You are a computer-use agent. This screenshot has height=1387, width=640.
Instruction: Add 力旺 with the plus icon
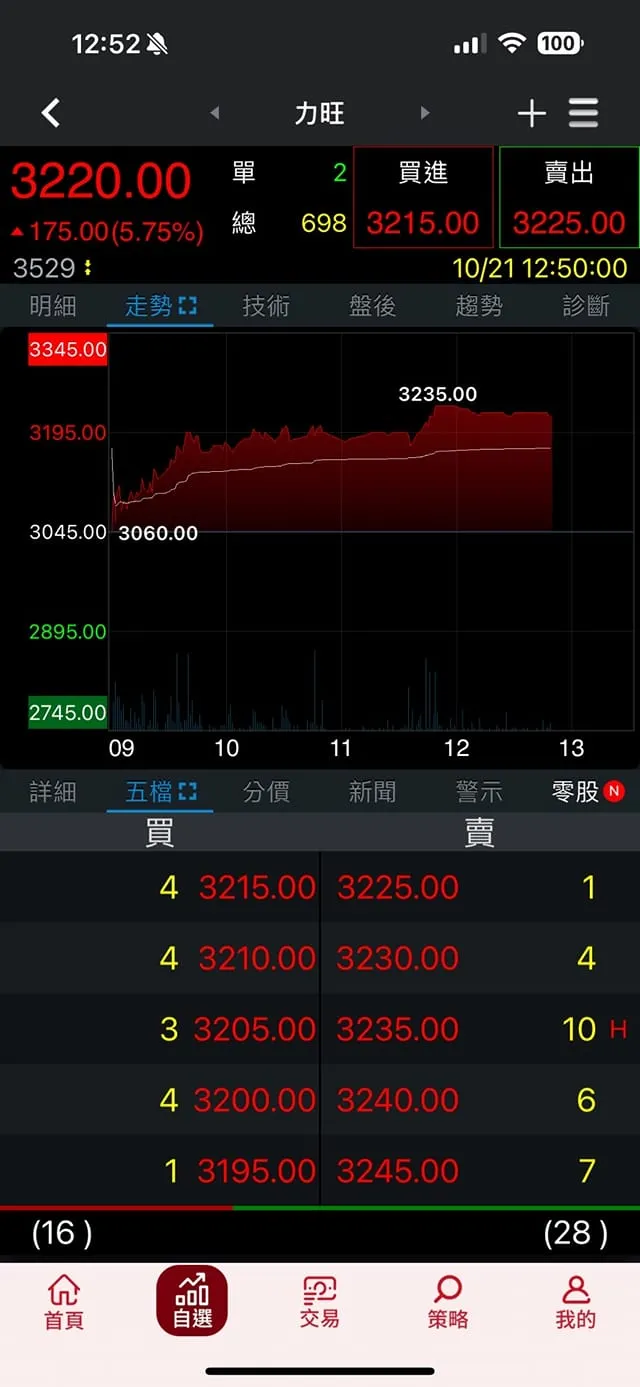531,113
